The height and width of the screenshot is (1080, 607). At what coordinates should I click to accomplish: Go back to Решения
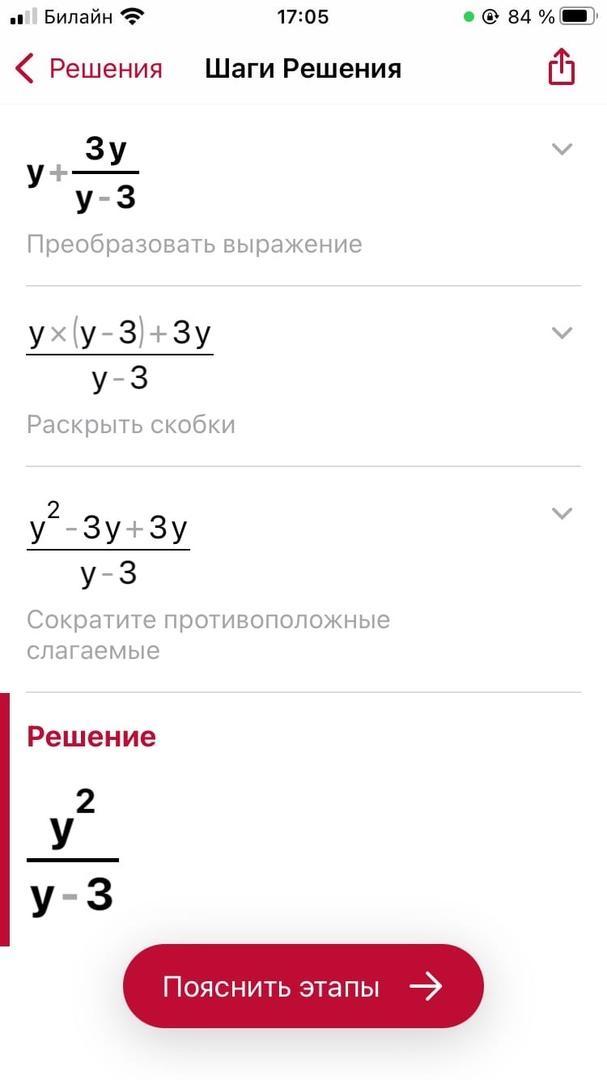point(88,69)
